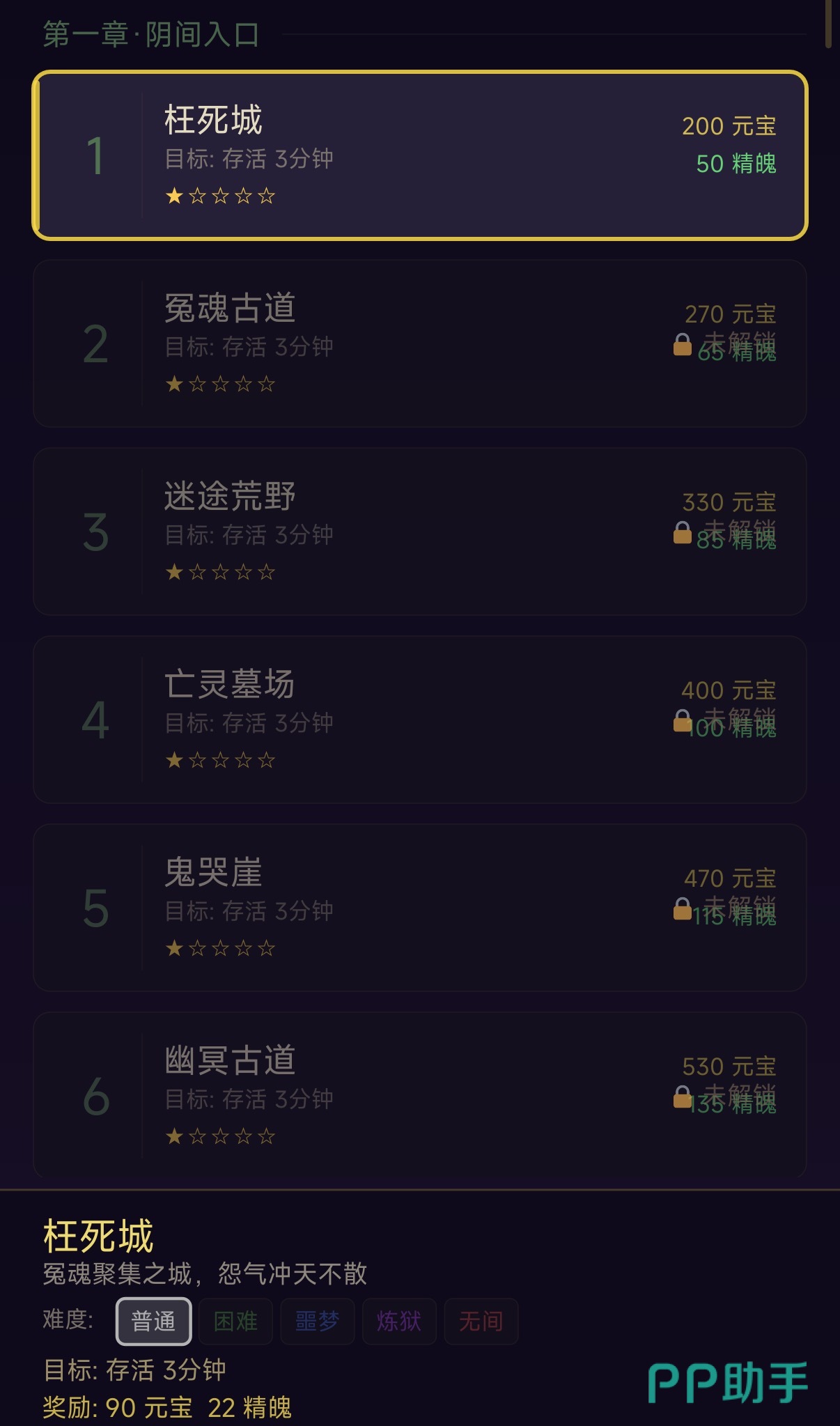Tap locked level 6 幽冥古道
This screenshot has width=840, height=1426.
[x=419, y=1096]
